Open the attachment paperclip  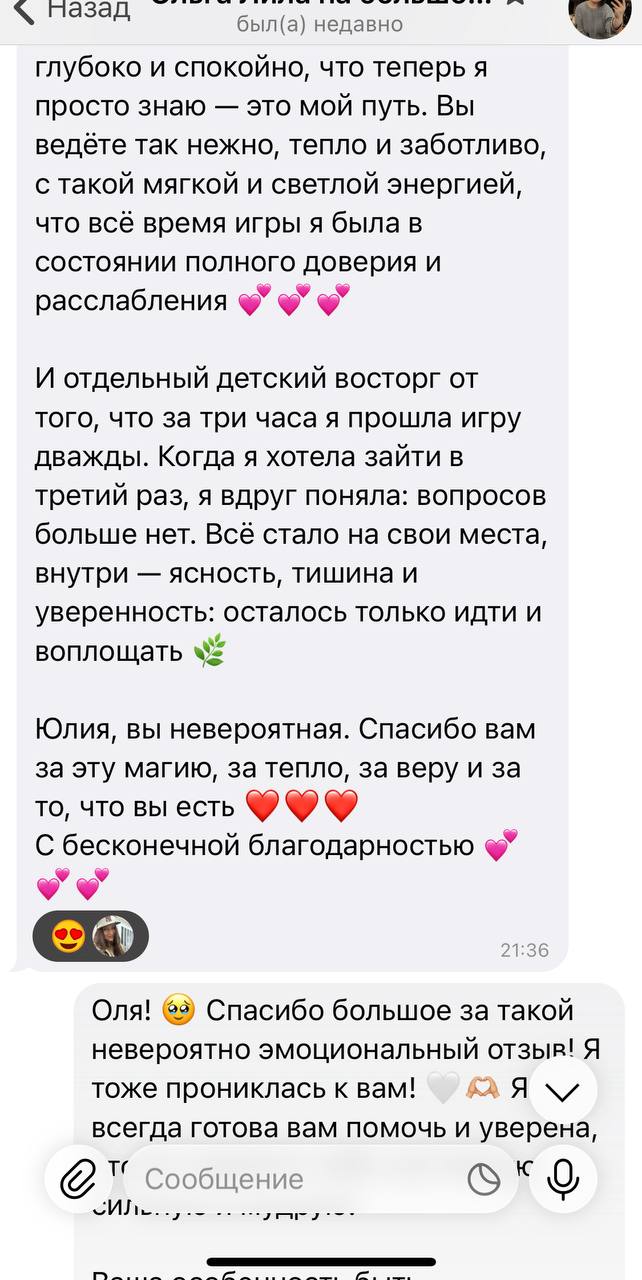click(x=77, y=1180)
